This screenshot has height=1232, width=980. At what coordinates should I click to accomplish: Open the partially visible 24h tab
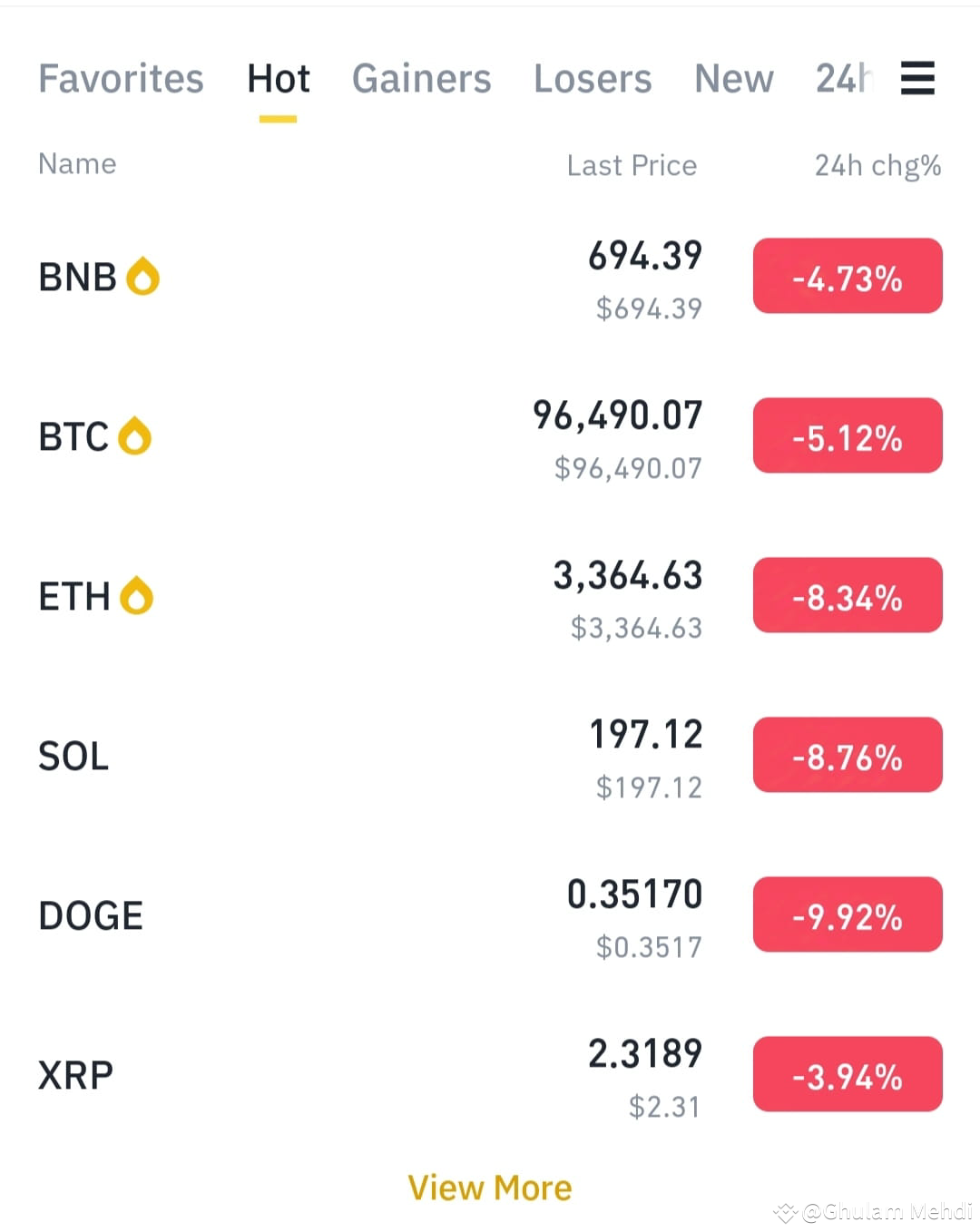coord(844,79)
